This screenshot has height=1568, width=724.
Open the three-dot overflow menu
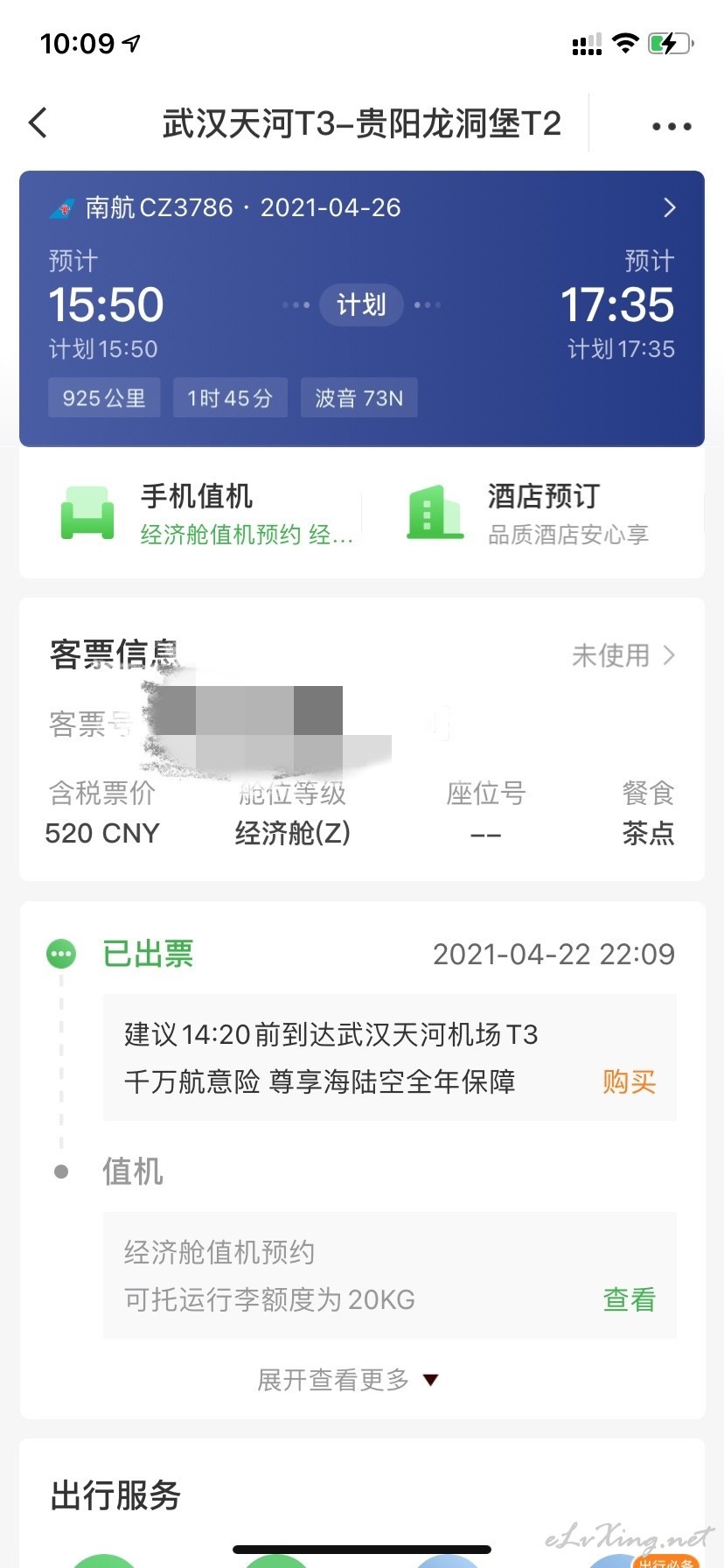[x=672, y=126]
